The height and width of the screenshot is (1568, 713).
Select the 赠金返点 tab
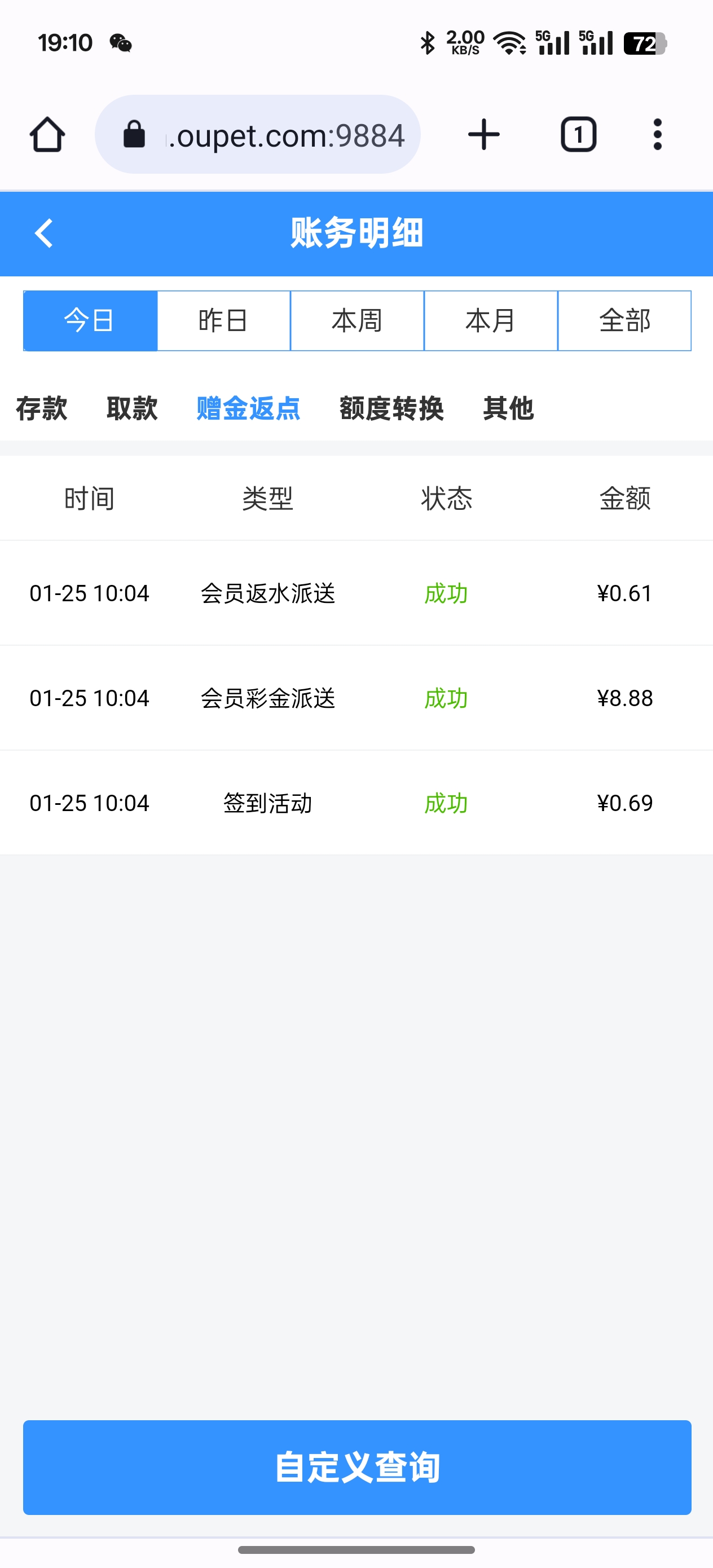click(248, 408)
